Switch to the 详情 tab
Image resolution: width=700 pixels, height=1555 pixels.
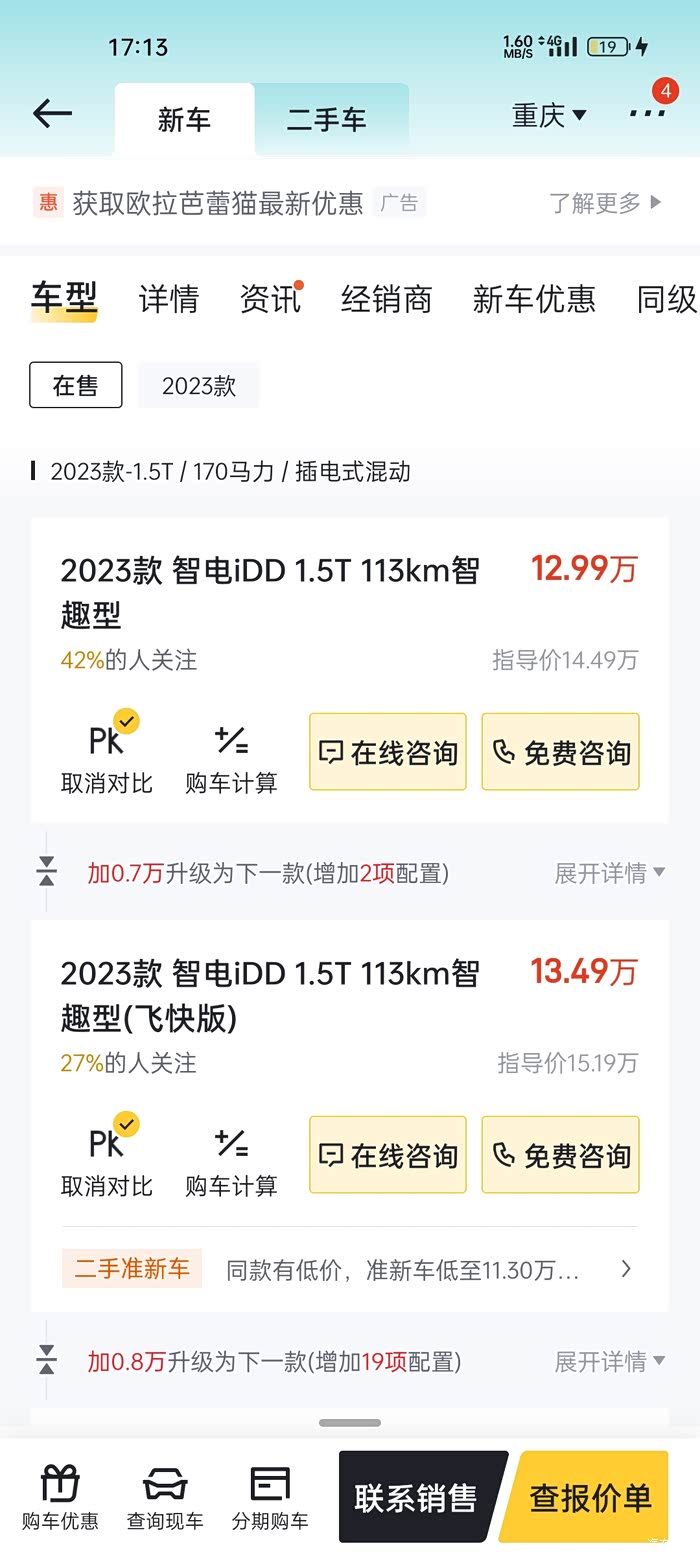pos(168,299)
